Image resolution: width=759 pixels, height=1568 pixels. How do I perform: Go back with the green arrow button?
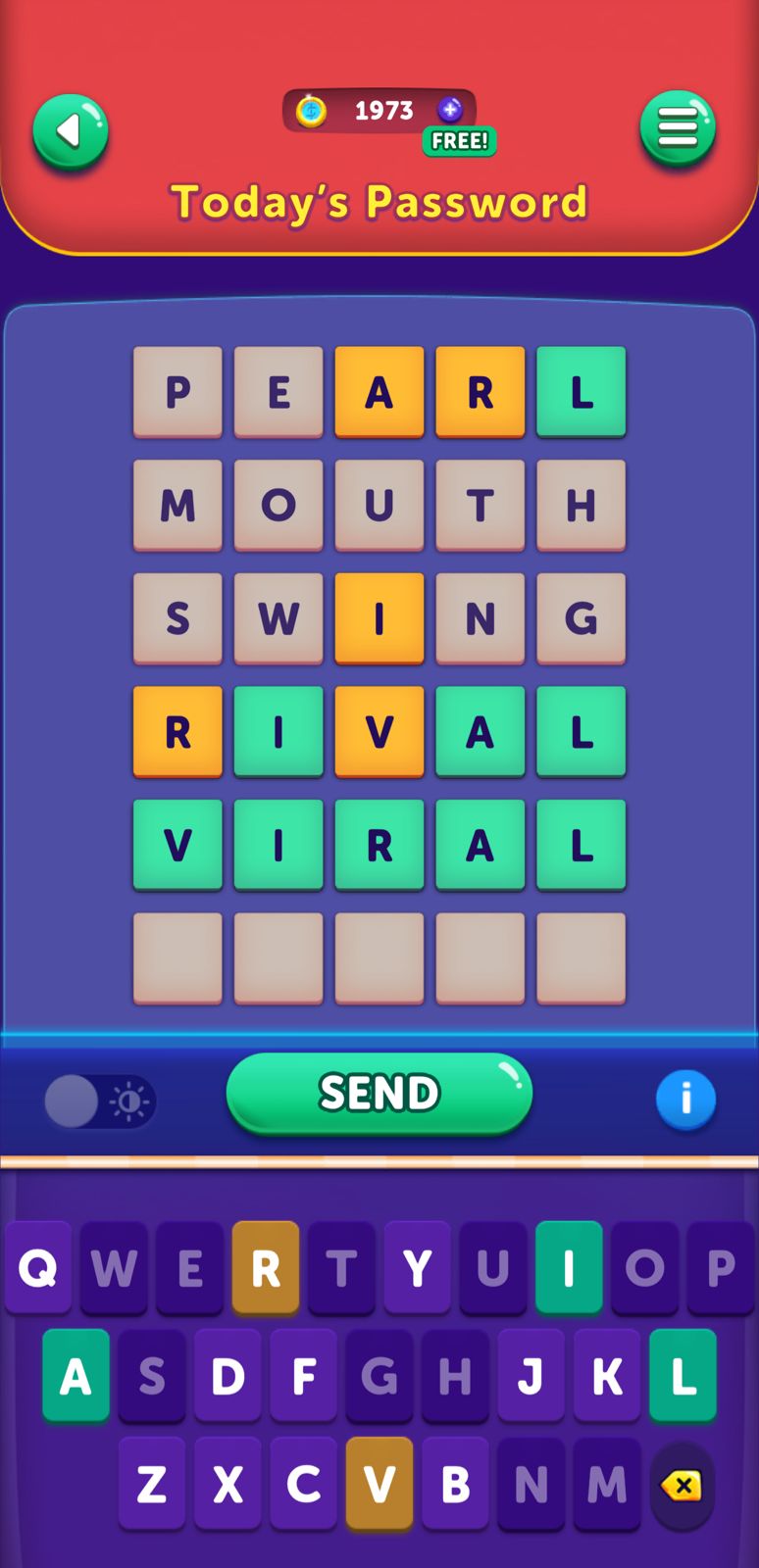(70, 131)
